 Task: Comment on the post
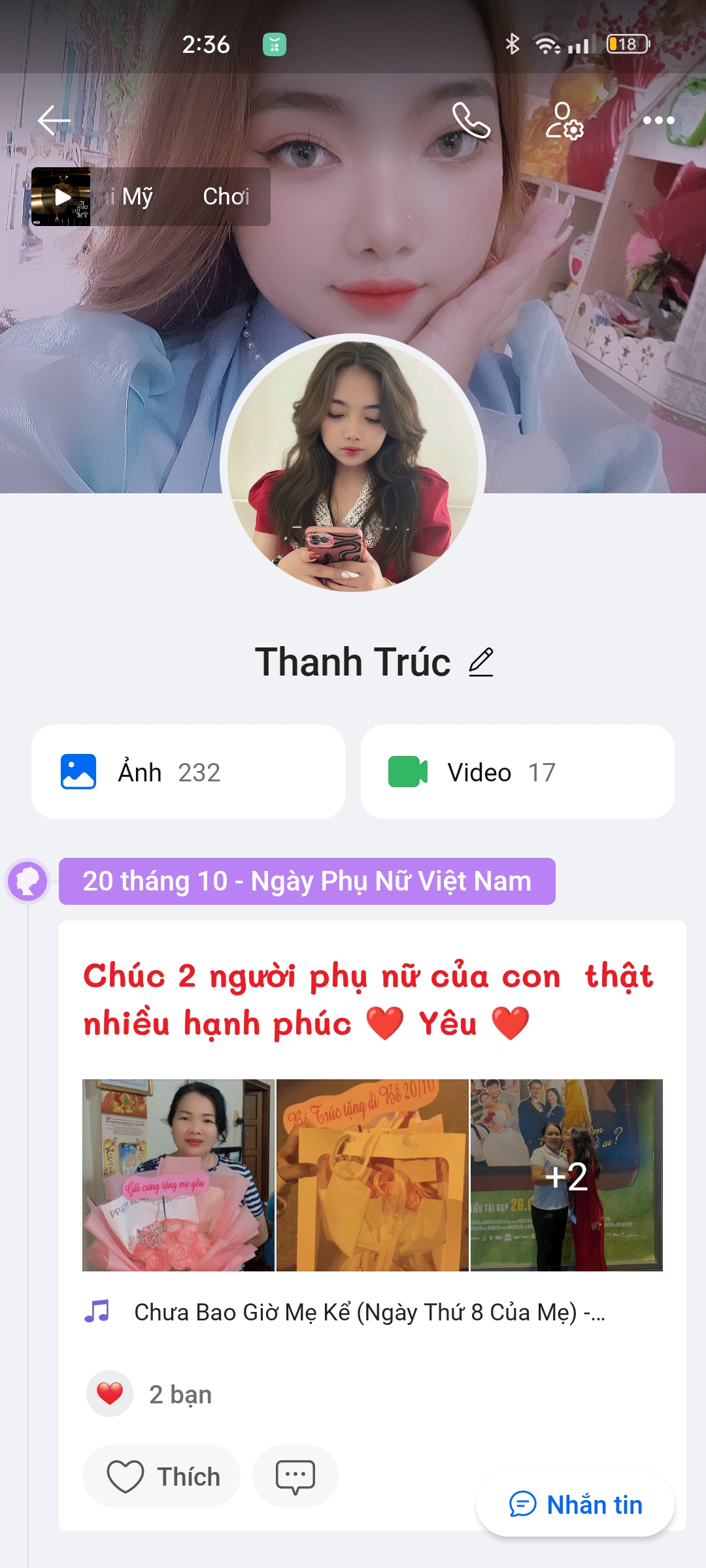[x=295, y=1477]
